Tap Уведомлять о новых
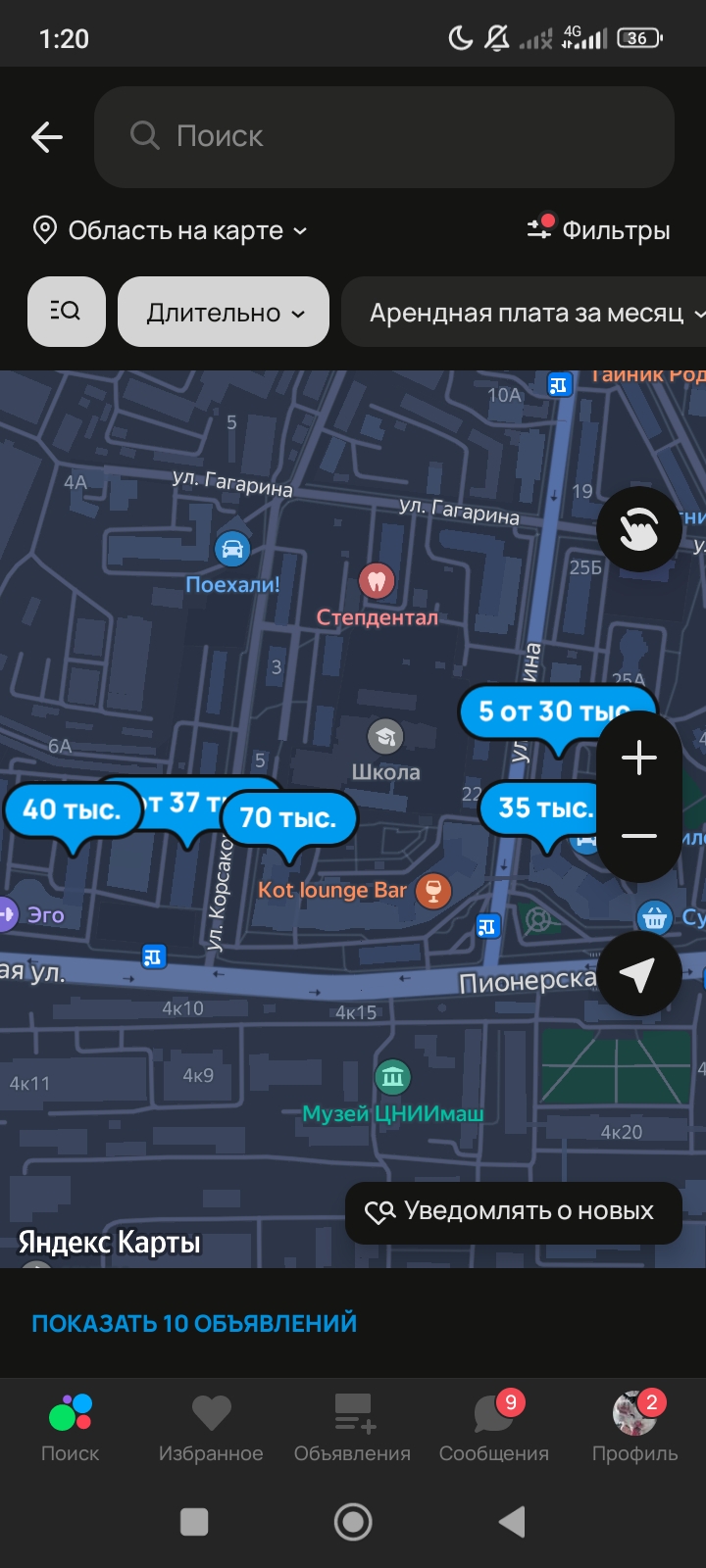This screenshot has width=706, height=1568. 514,1212
